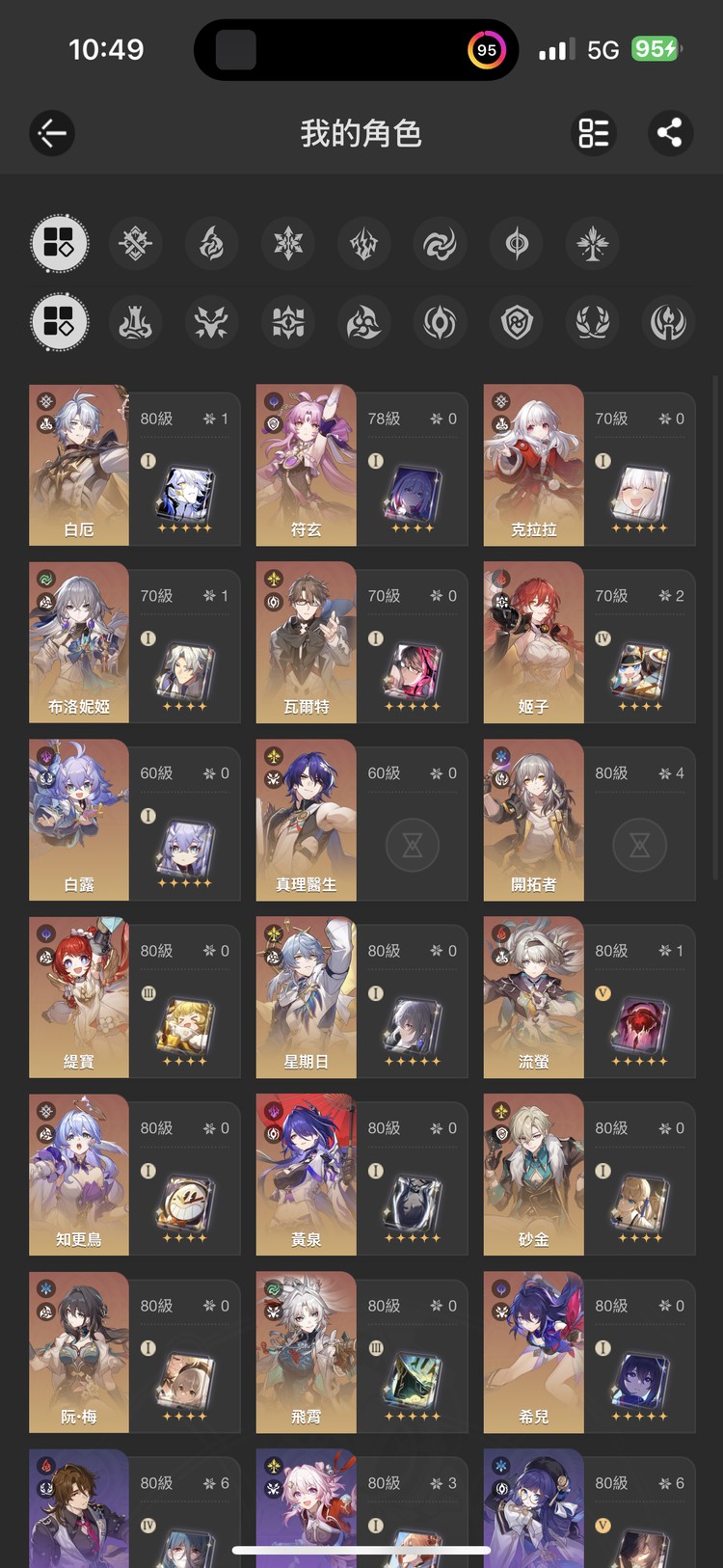
Task: Filter by the fire element icon
Action: coord(211,244)
